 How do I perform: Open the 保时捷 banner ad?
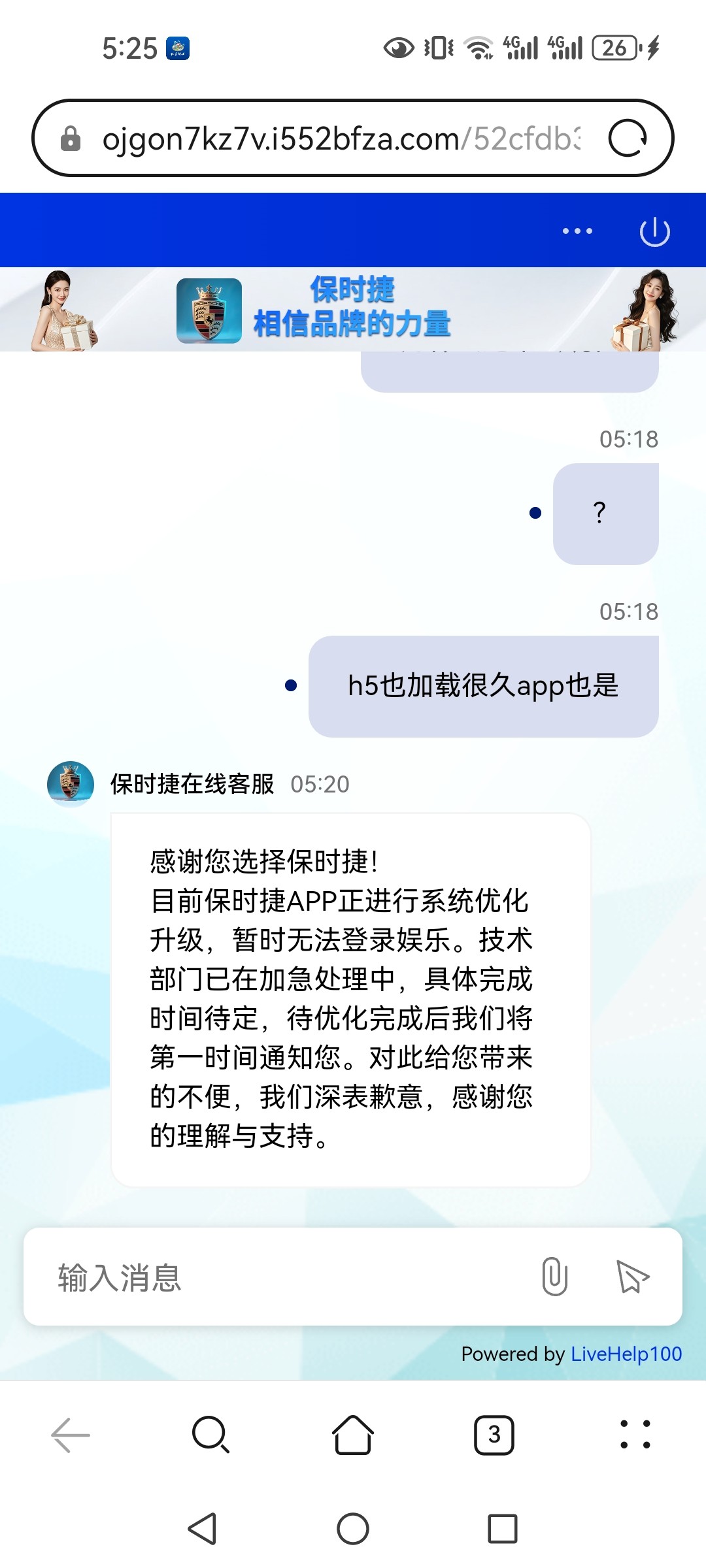[353, 309]
